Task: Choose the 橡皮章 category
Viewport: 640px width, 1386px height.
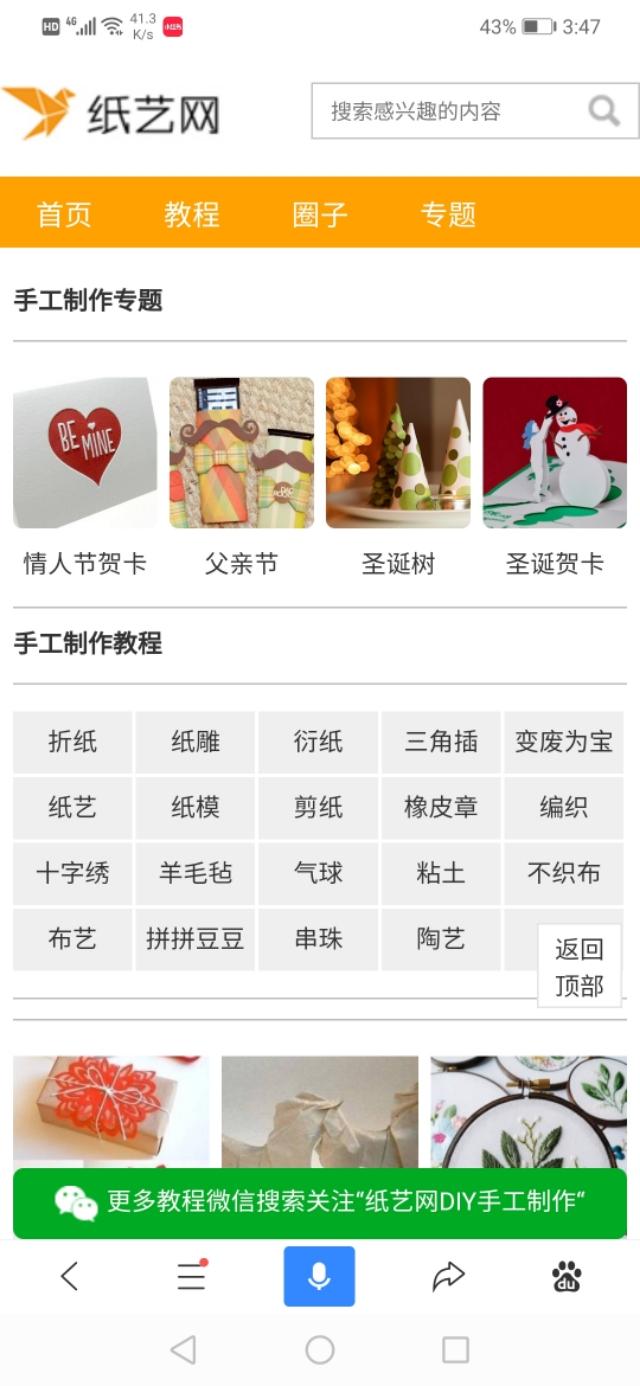Action: coord(441,807)
